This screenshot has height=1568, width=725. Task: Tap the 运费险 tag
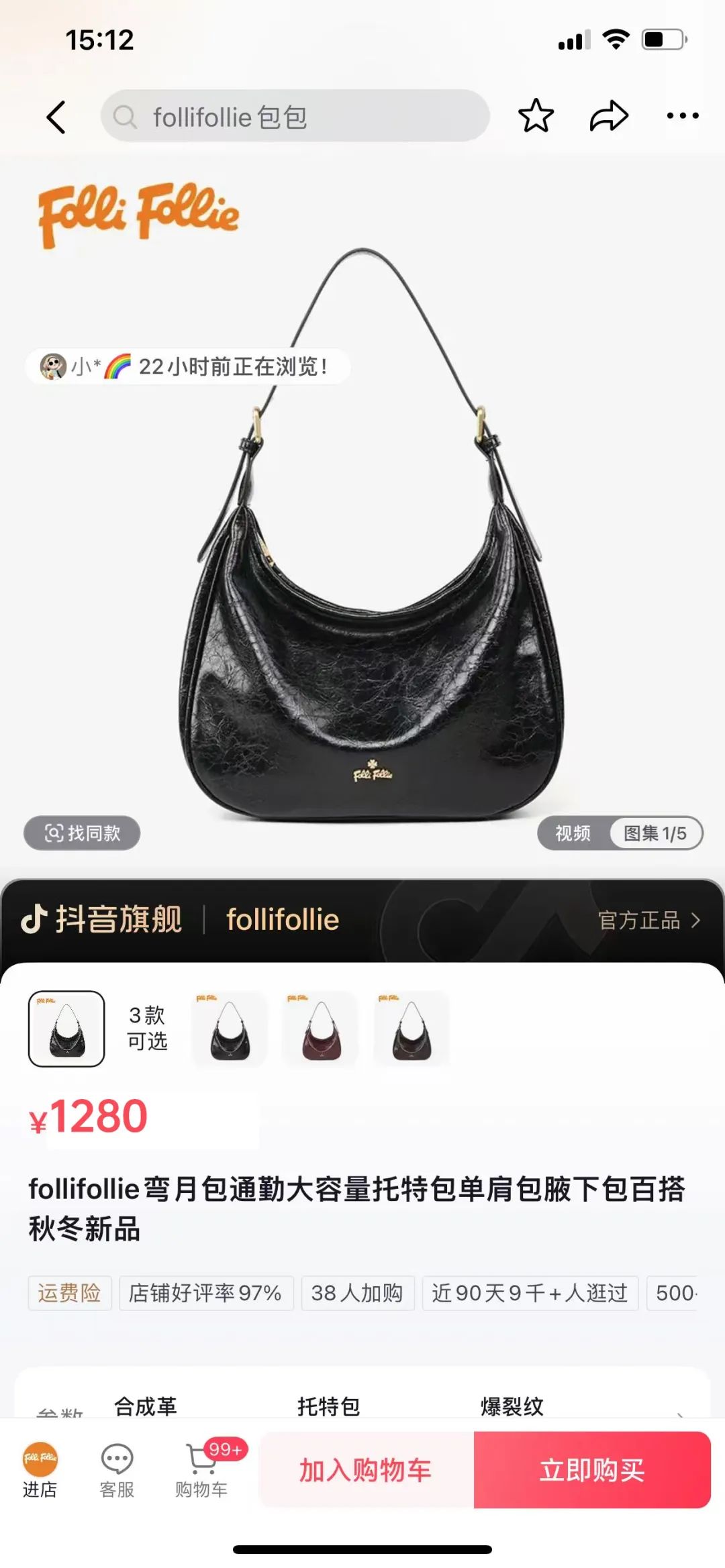coord(69,1293)
